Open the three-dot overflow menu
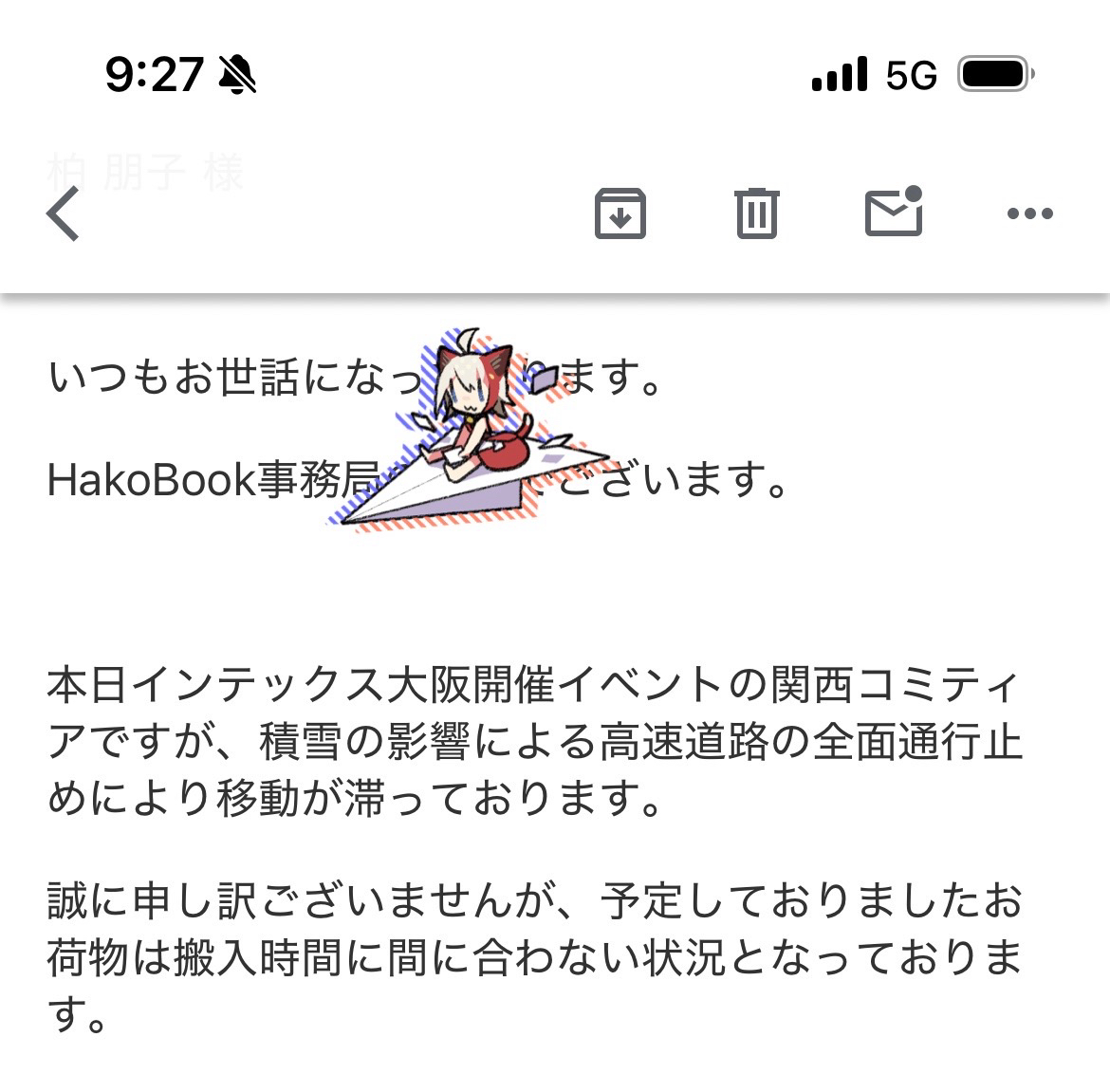The image size is (1110, 1092). pyautogui.click(x=1029, y=213)
